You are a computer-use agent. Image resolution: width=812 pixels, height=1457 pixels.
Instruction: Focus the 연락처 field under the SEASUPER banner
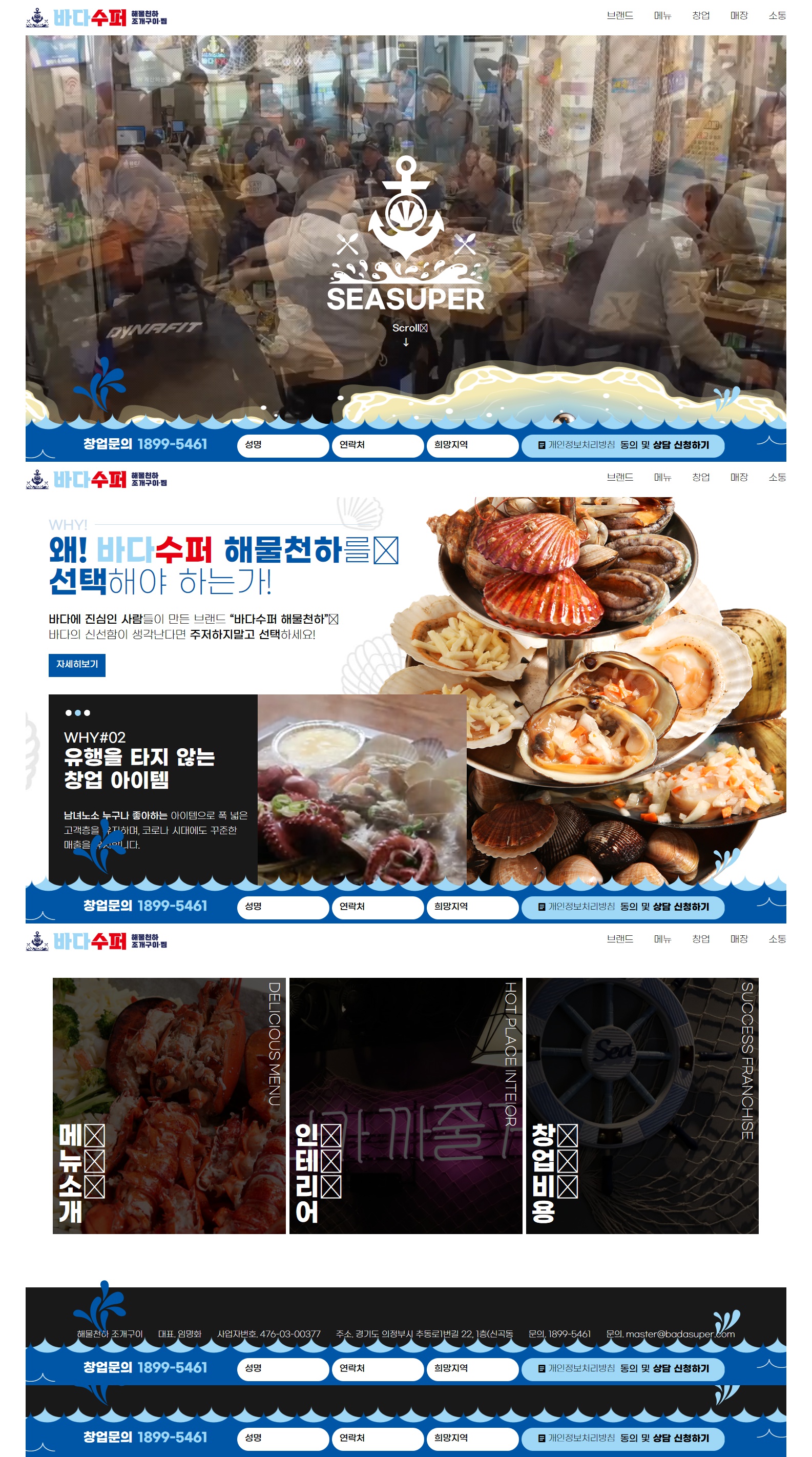coord(377,445)
